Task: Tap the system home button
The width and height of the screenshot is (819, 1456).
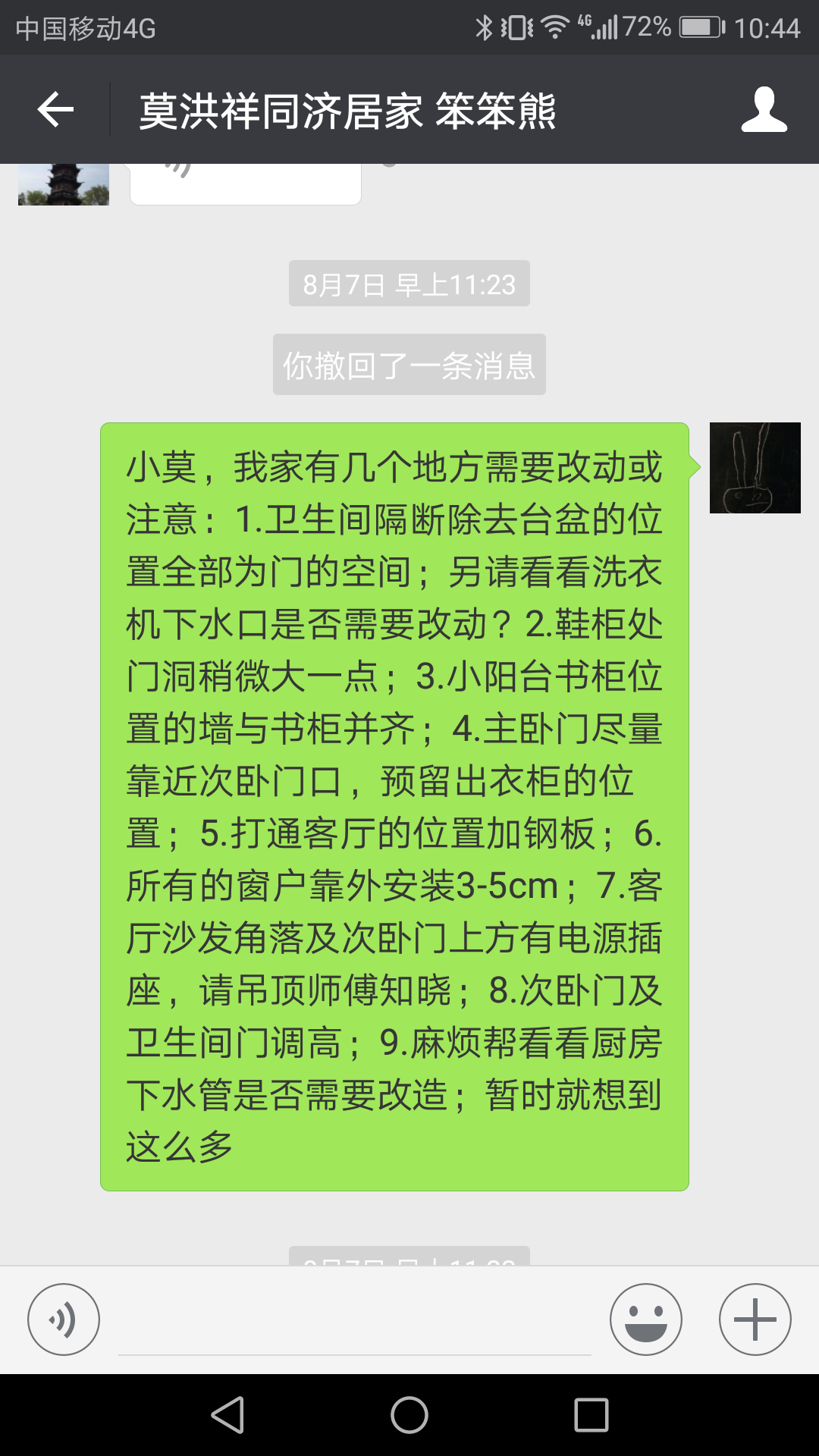Action: pyautogui.click(x=409, y=1415)
